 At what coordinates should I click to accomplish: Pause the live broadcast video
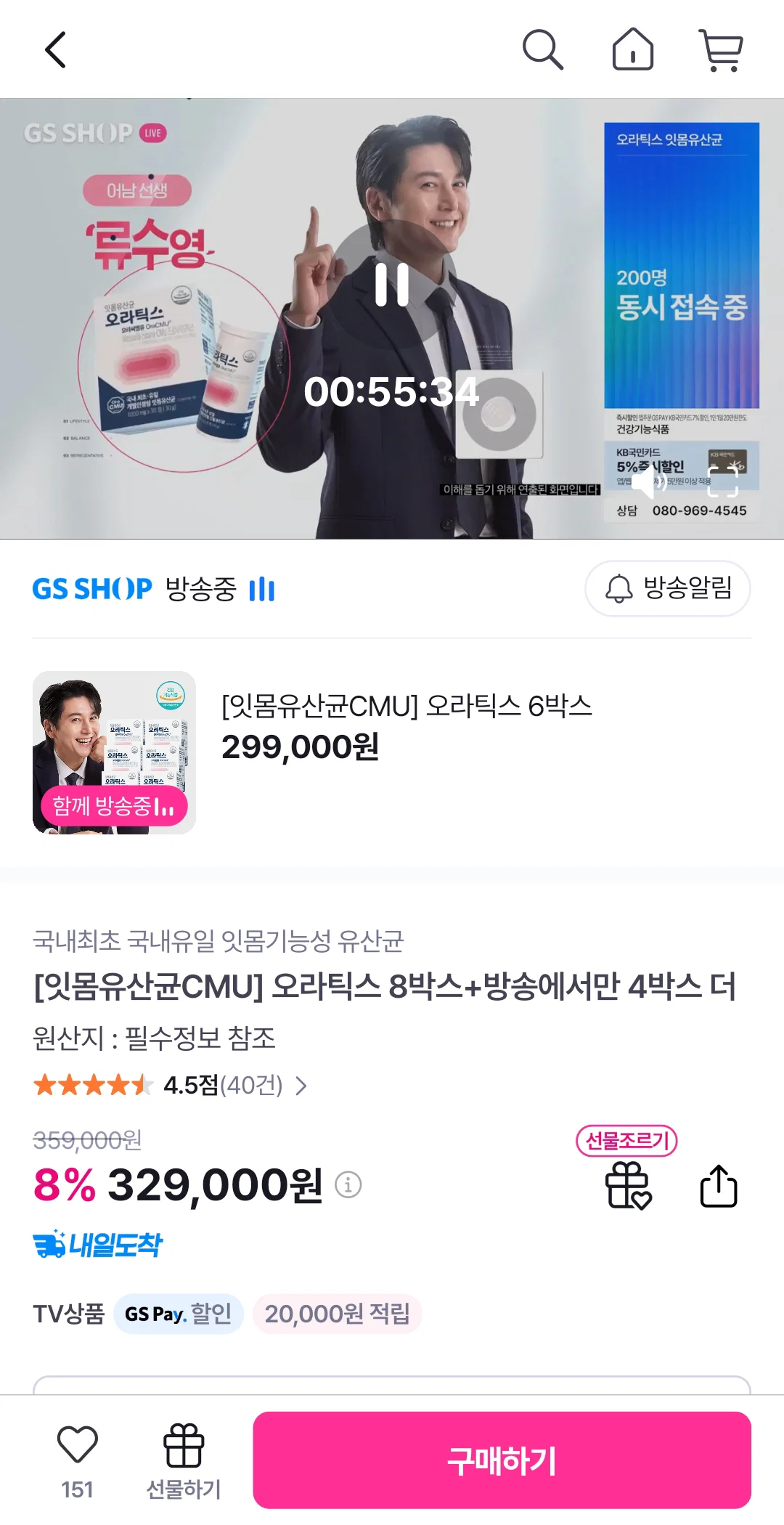[x=392, y=285]
